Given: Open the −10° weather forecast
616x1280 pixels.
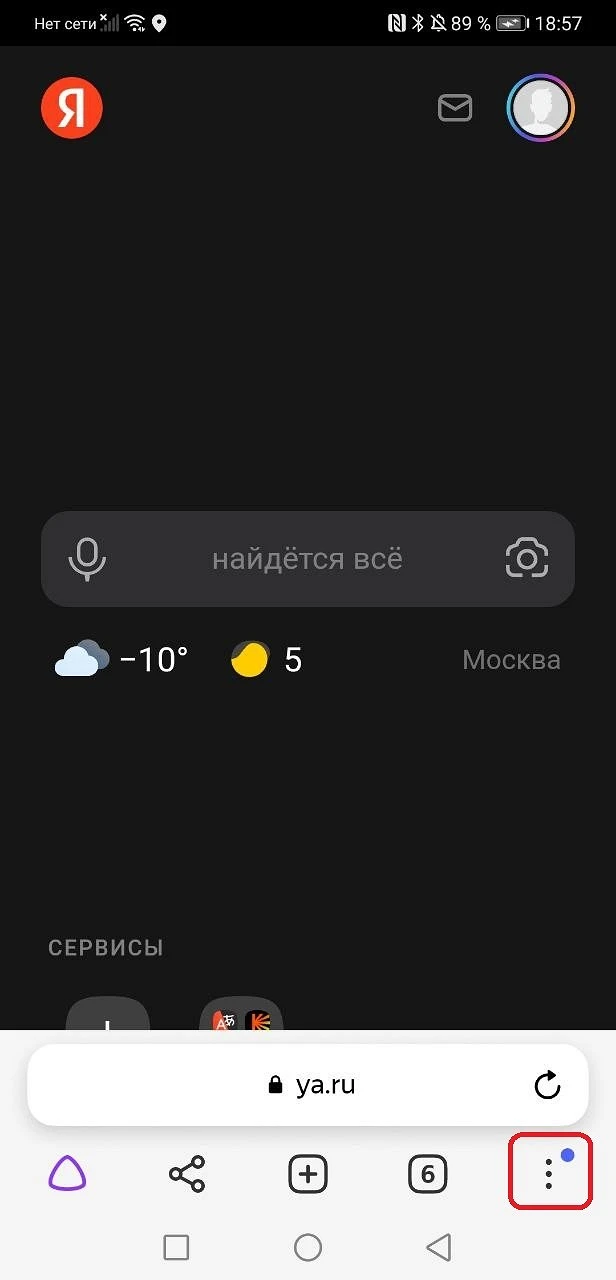Looking at the screenshot, I should 122,660.
